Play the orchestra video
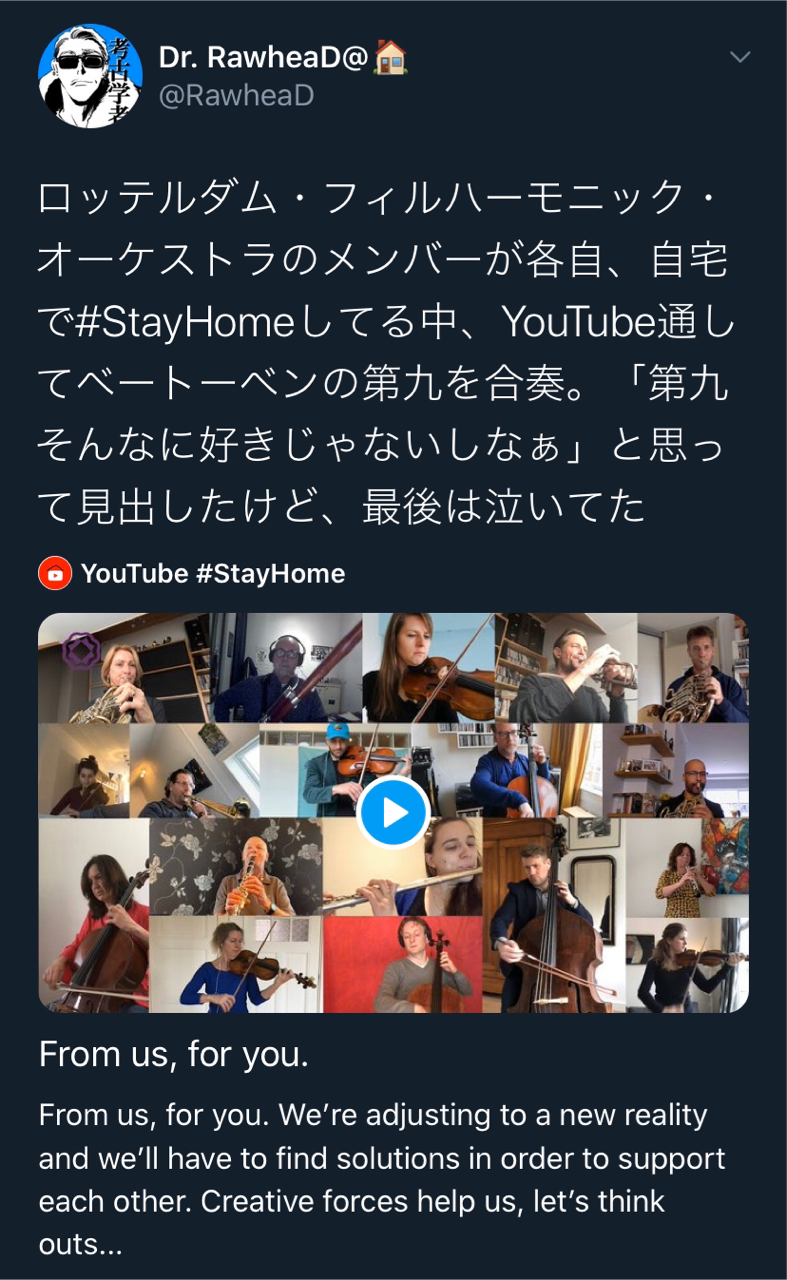The image size is (787, 1280). tap(394, 812)
